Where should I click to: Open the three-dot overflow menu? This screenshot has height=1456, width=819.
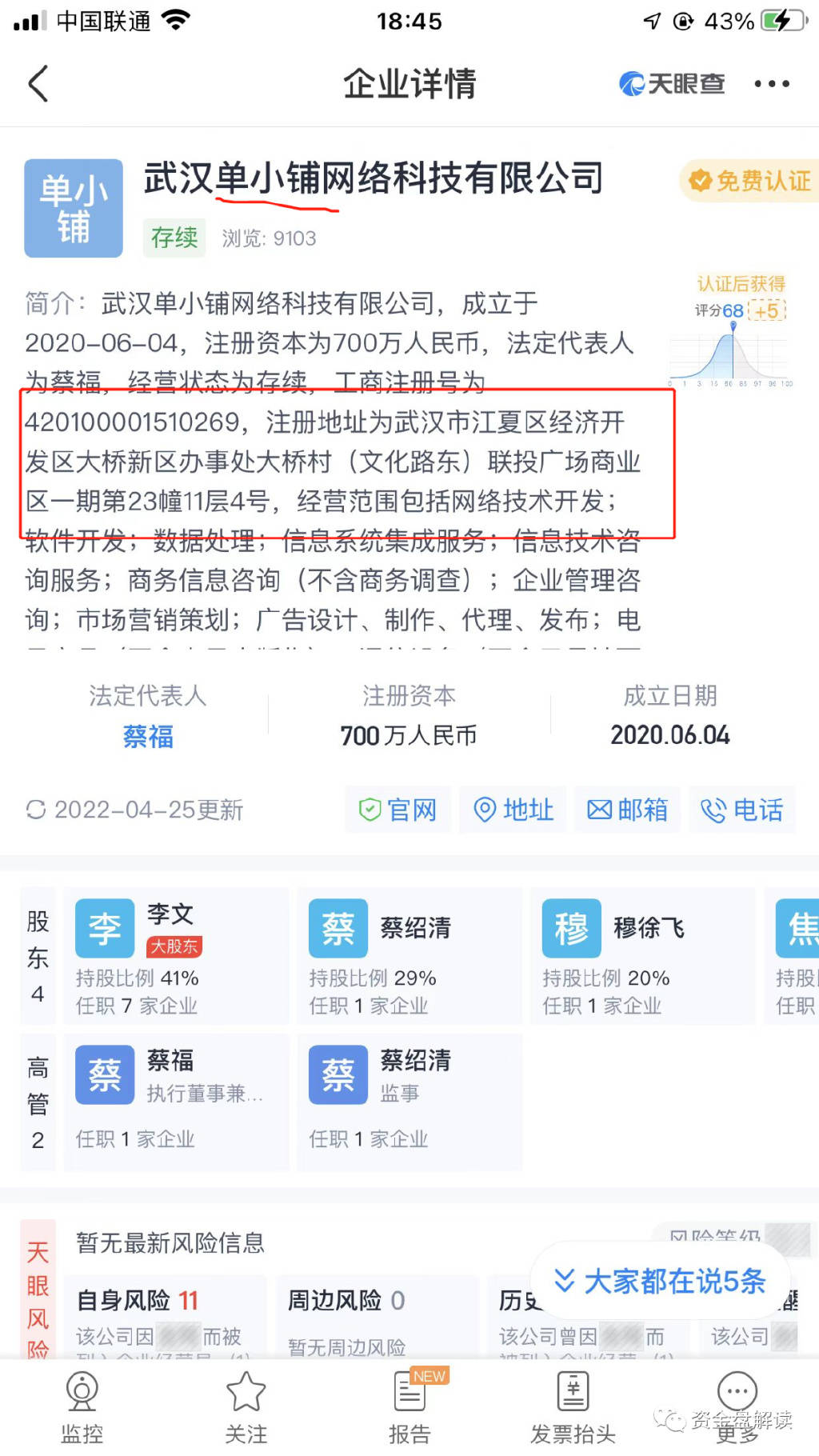[771, 83]
